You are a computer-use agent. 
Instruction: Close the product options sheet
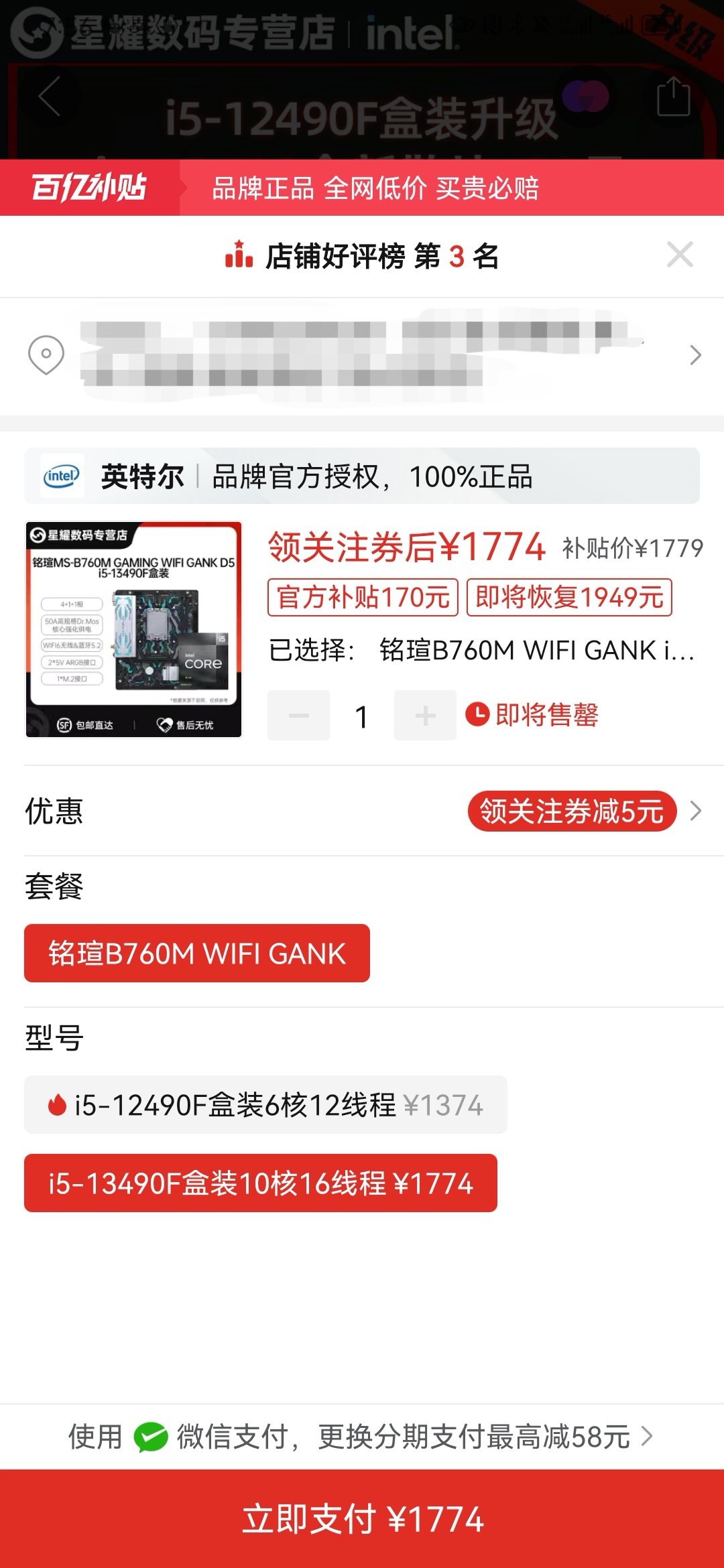coord(680,255)
